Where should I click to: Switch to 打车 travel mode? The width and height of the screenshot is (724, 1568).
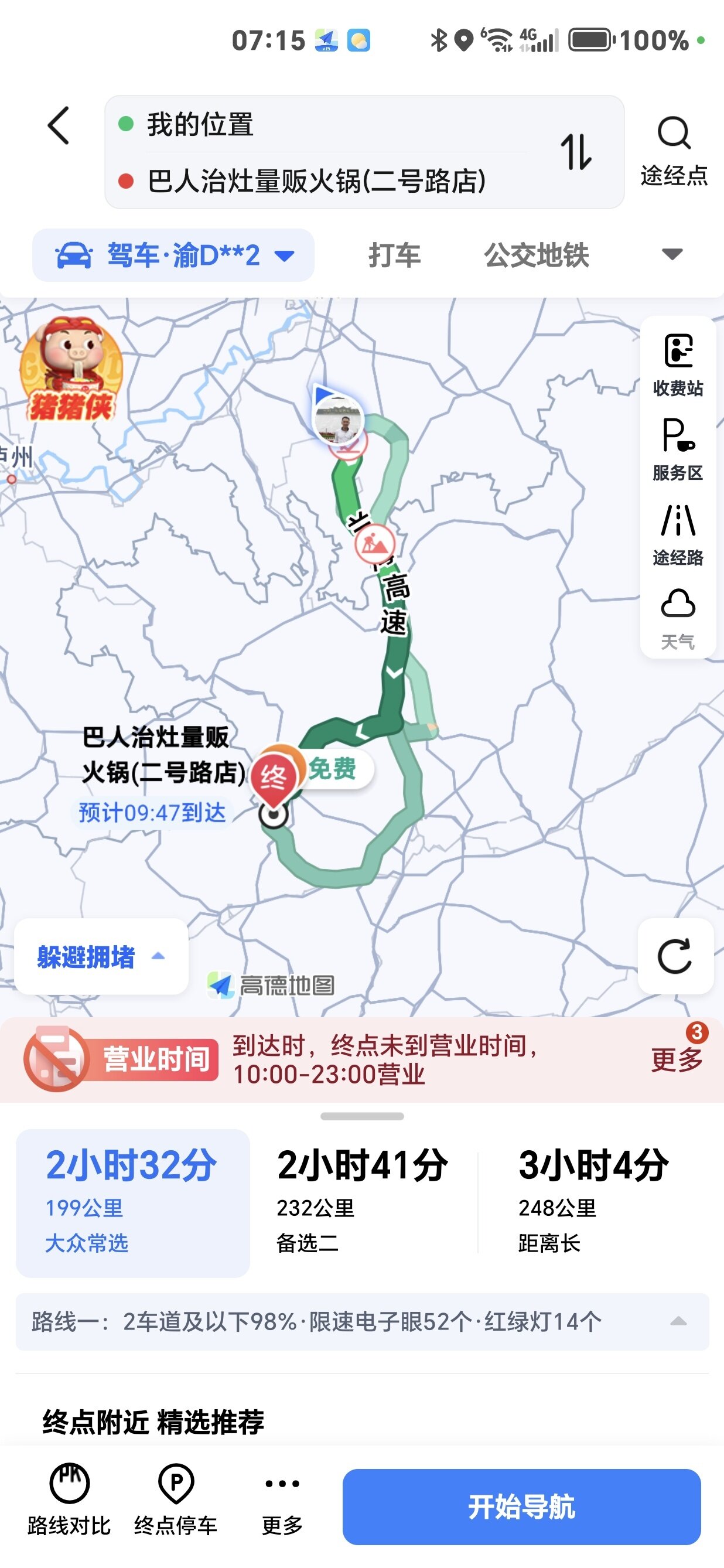pyautogui.click(x=394, y=255)
